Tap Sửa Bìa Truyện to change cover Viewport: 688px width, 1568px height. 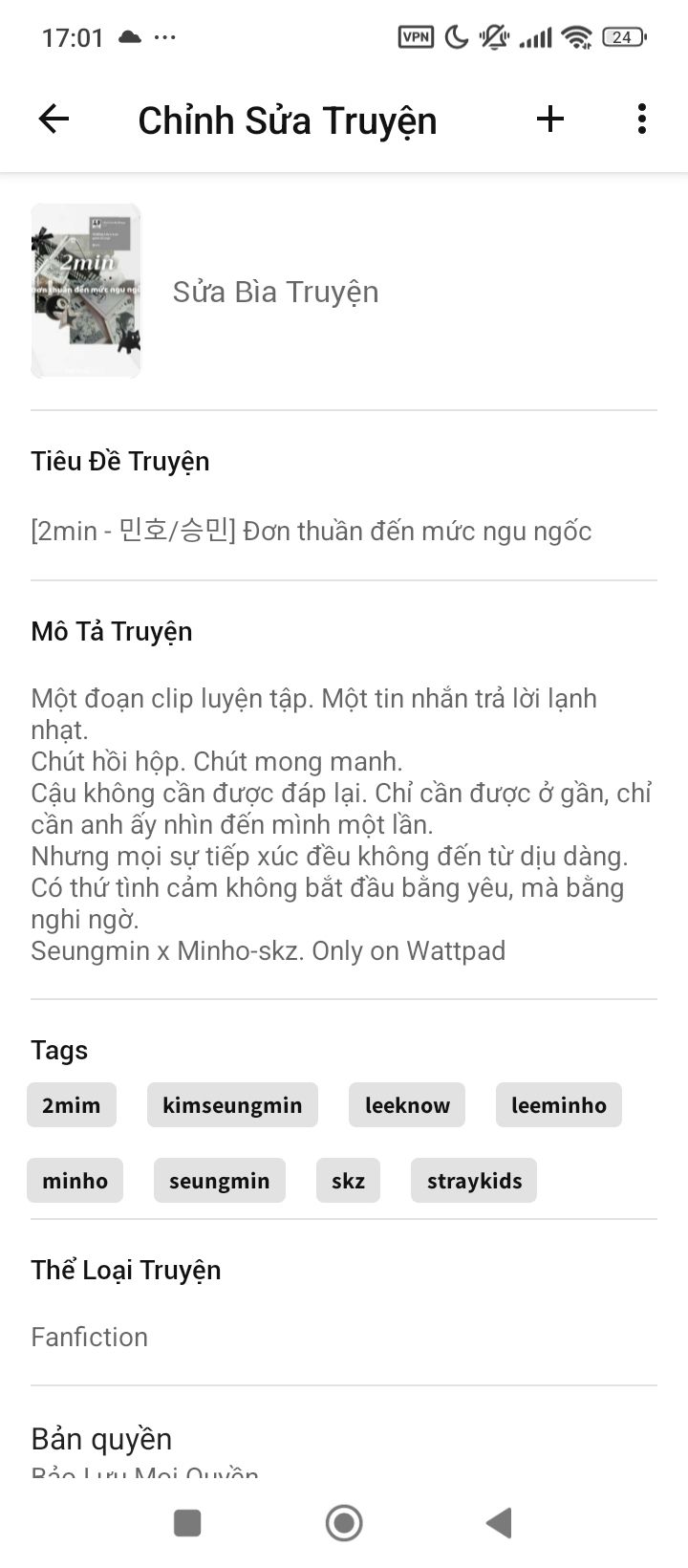pyautogui.click(x=275, y=292)
